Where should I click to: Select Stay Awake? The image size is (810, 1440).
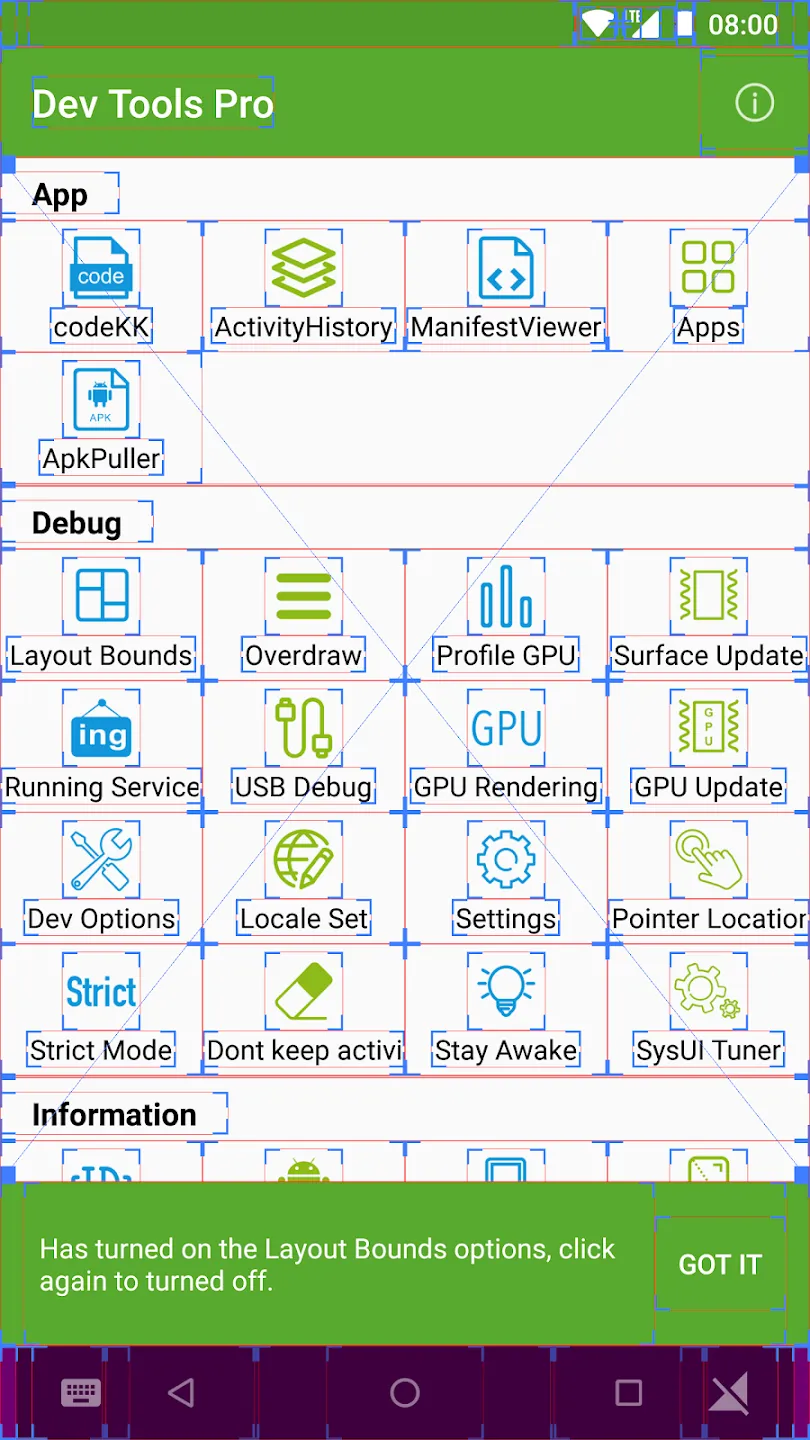tap(506, 1010)
